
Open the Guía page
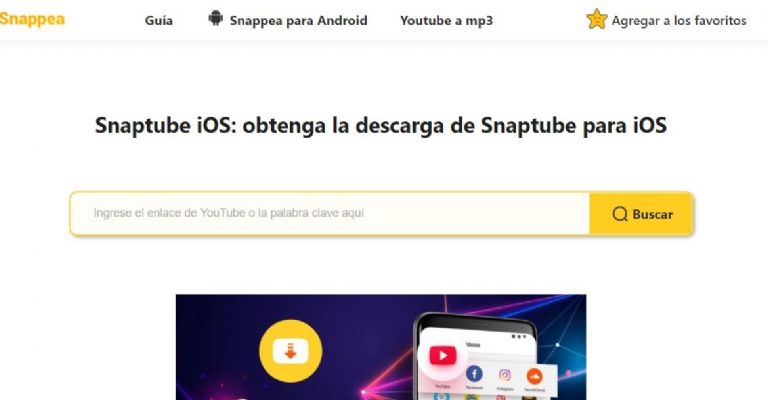pyautogui.click(x=158, y=20)
